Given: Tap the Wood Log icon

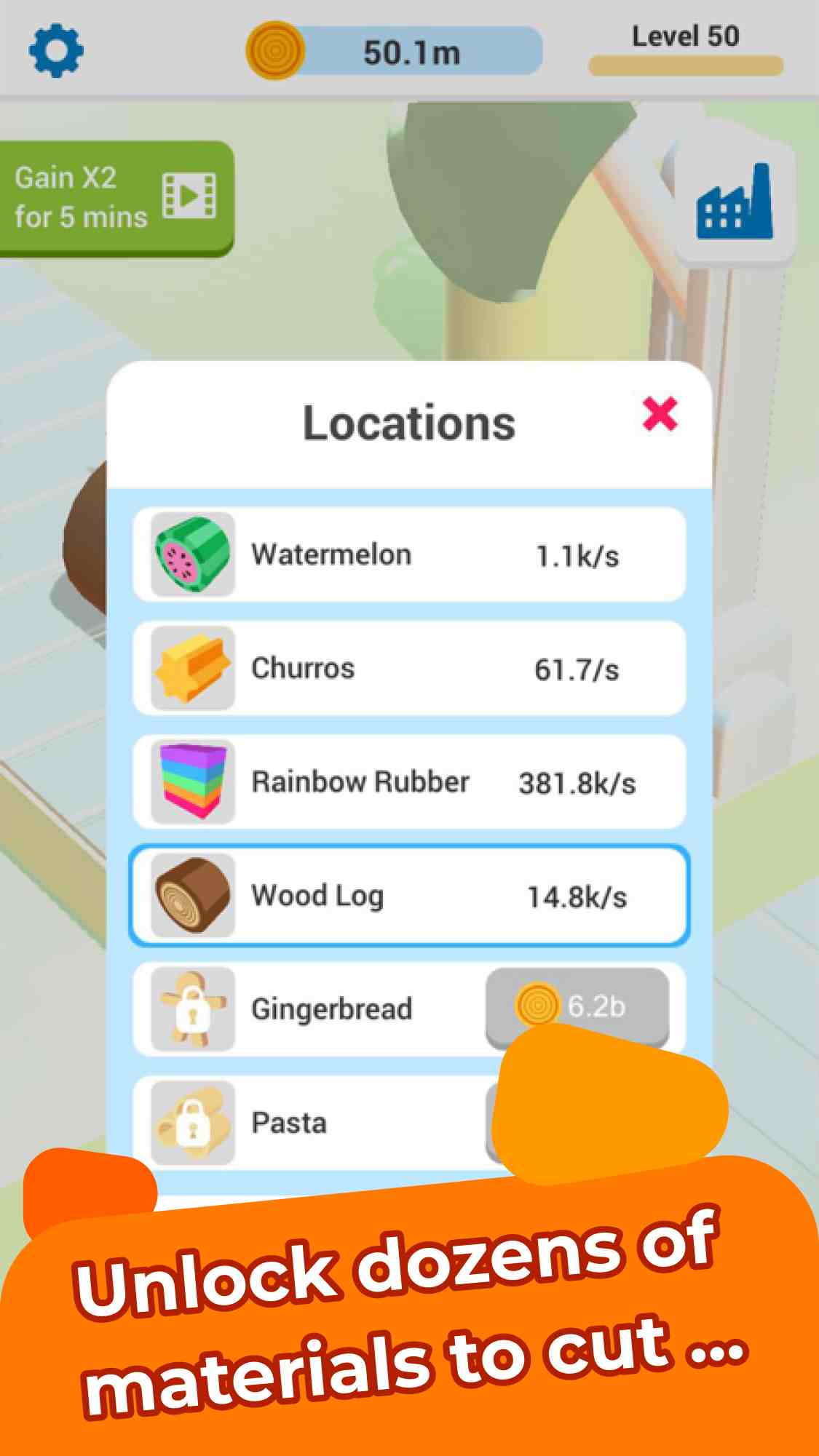Looking at the screenshot, I should 191,896.
